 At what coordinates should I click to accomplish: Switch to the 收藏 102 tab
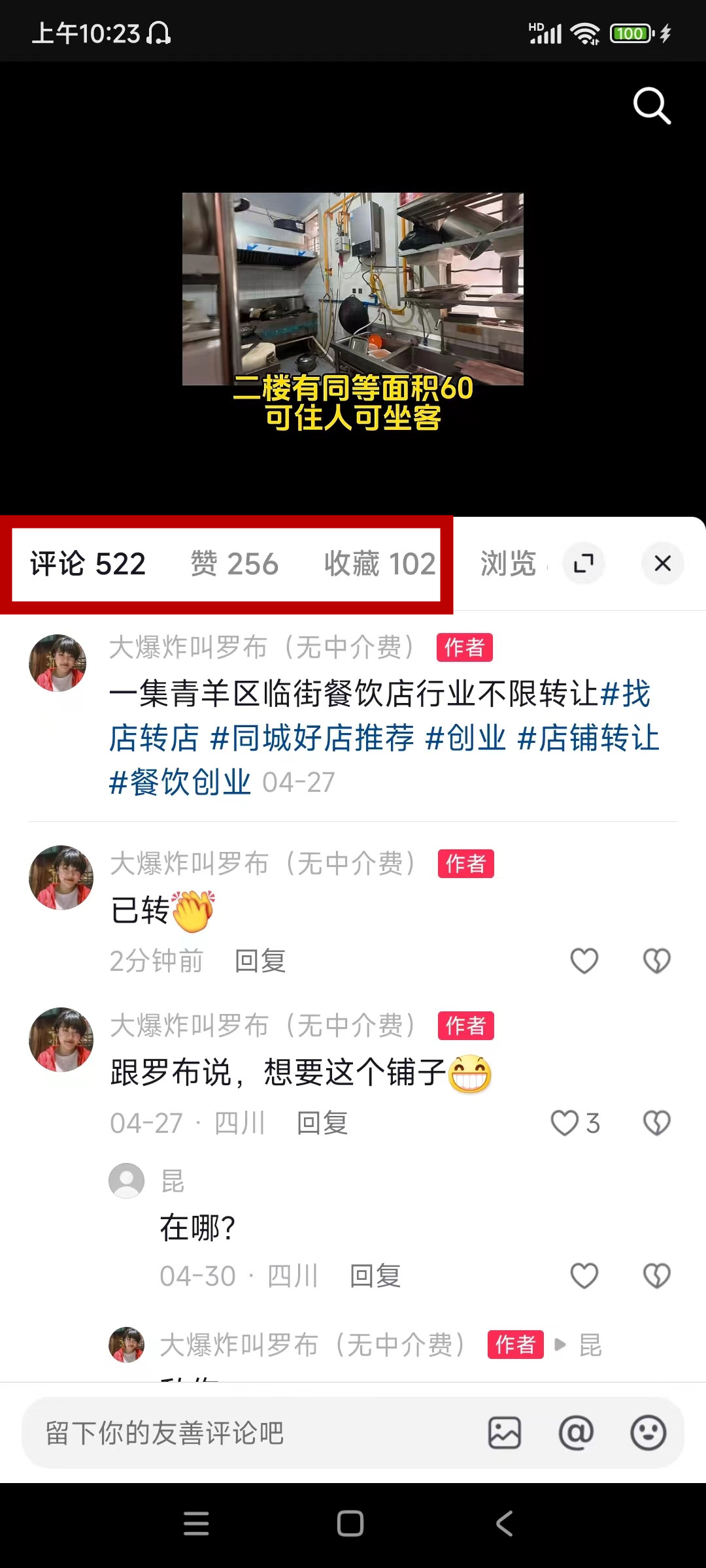(380, 564)
